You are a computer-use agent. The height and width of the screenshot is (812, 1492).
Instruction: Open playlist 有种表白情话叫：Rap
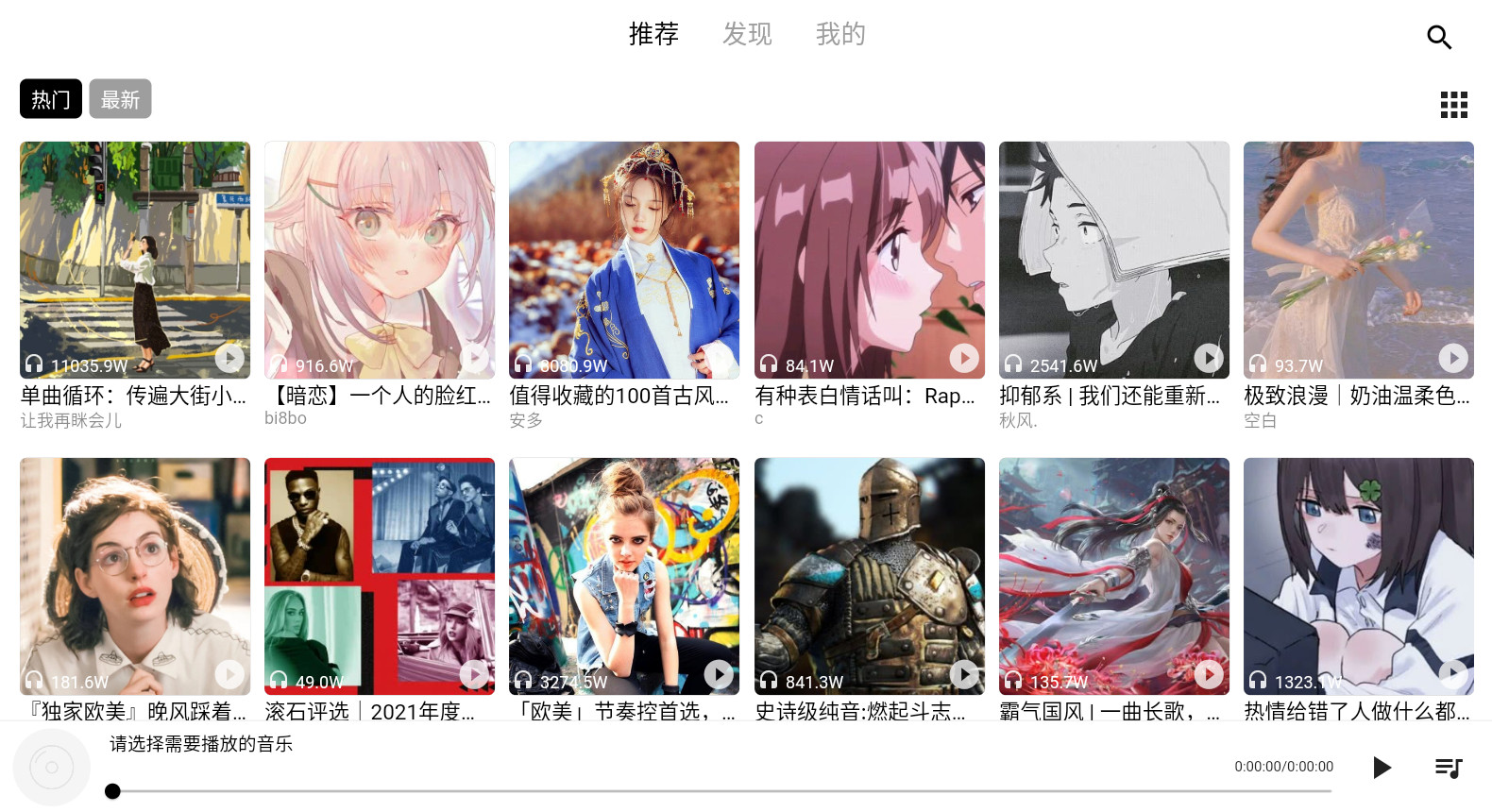pos(869,260)
